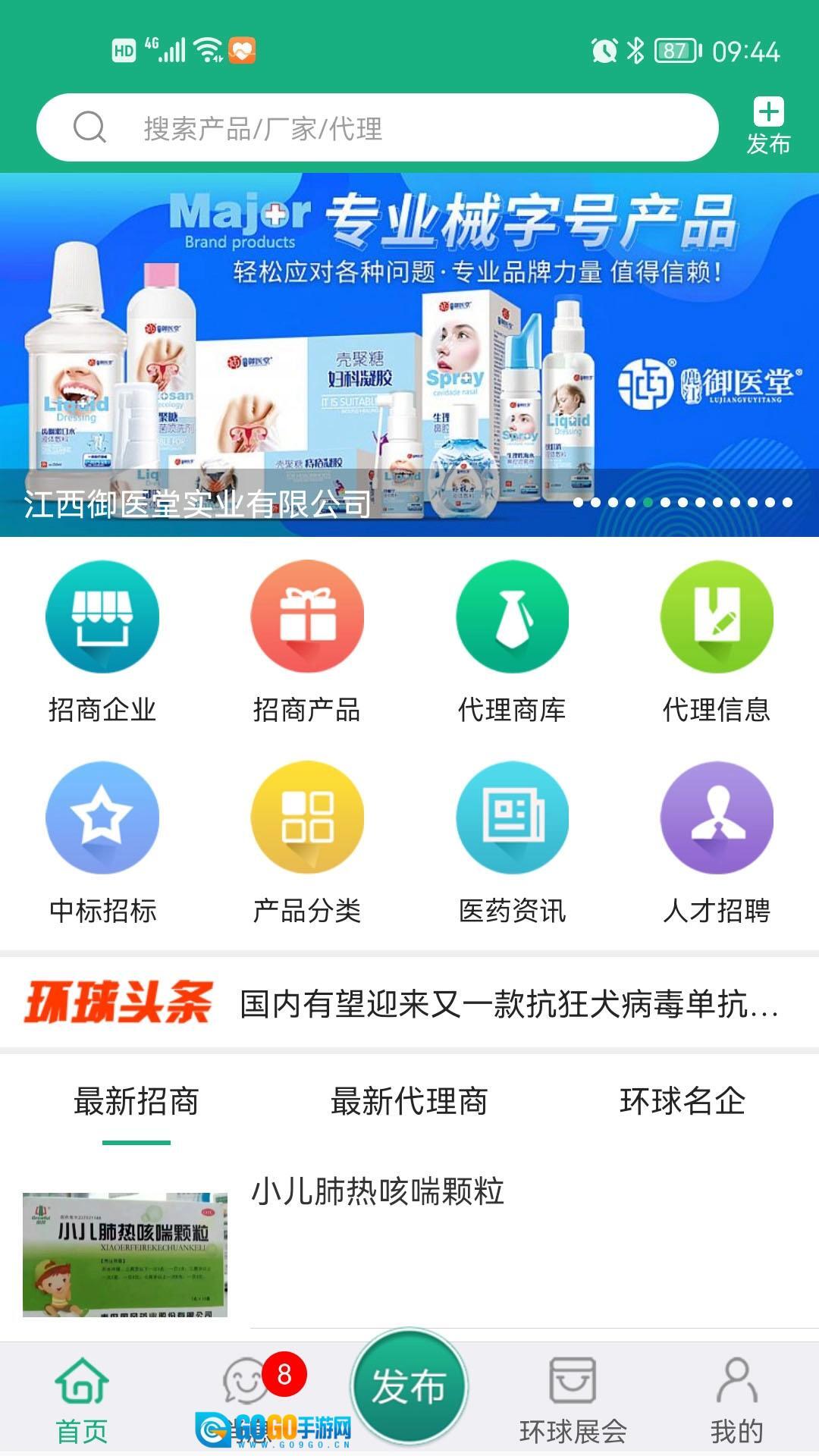Open 招商企业 section
This screenshot has height=1456, width=819.
102,642
